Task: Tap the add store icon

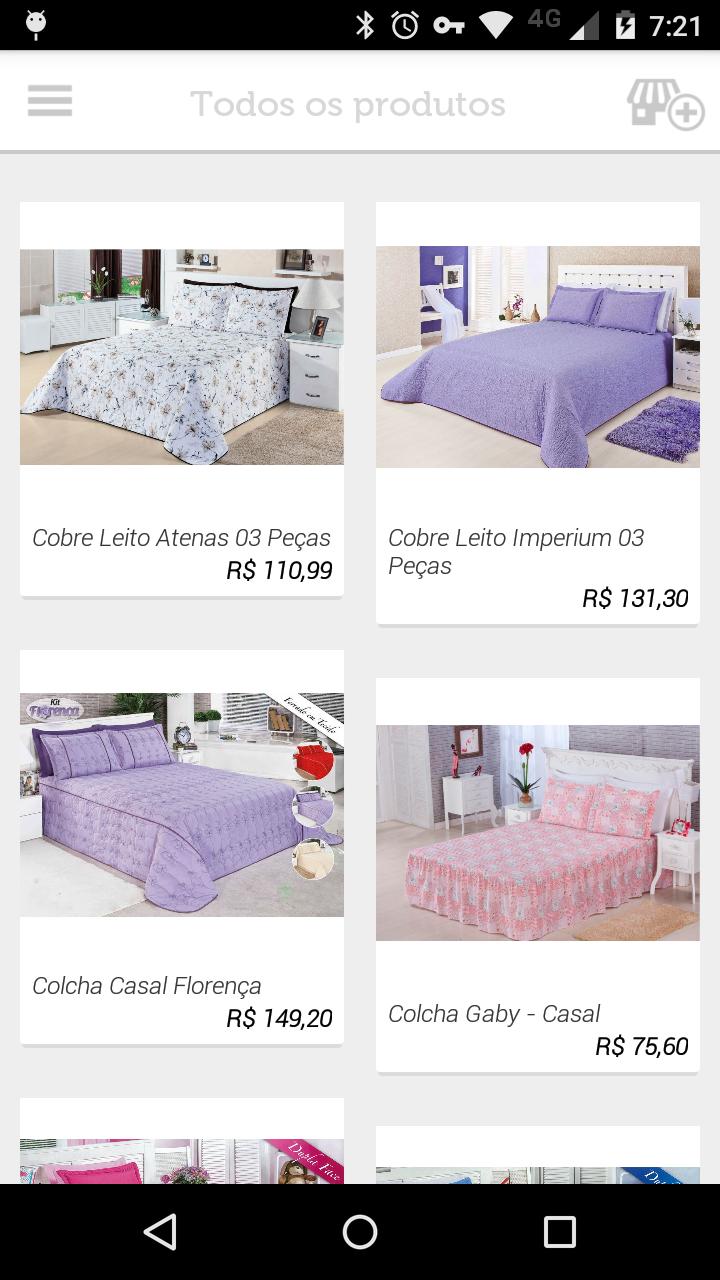Action: pyautogui.click(x=665, y=104)
